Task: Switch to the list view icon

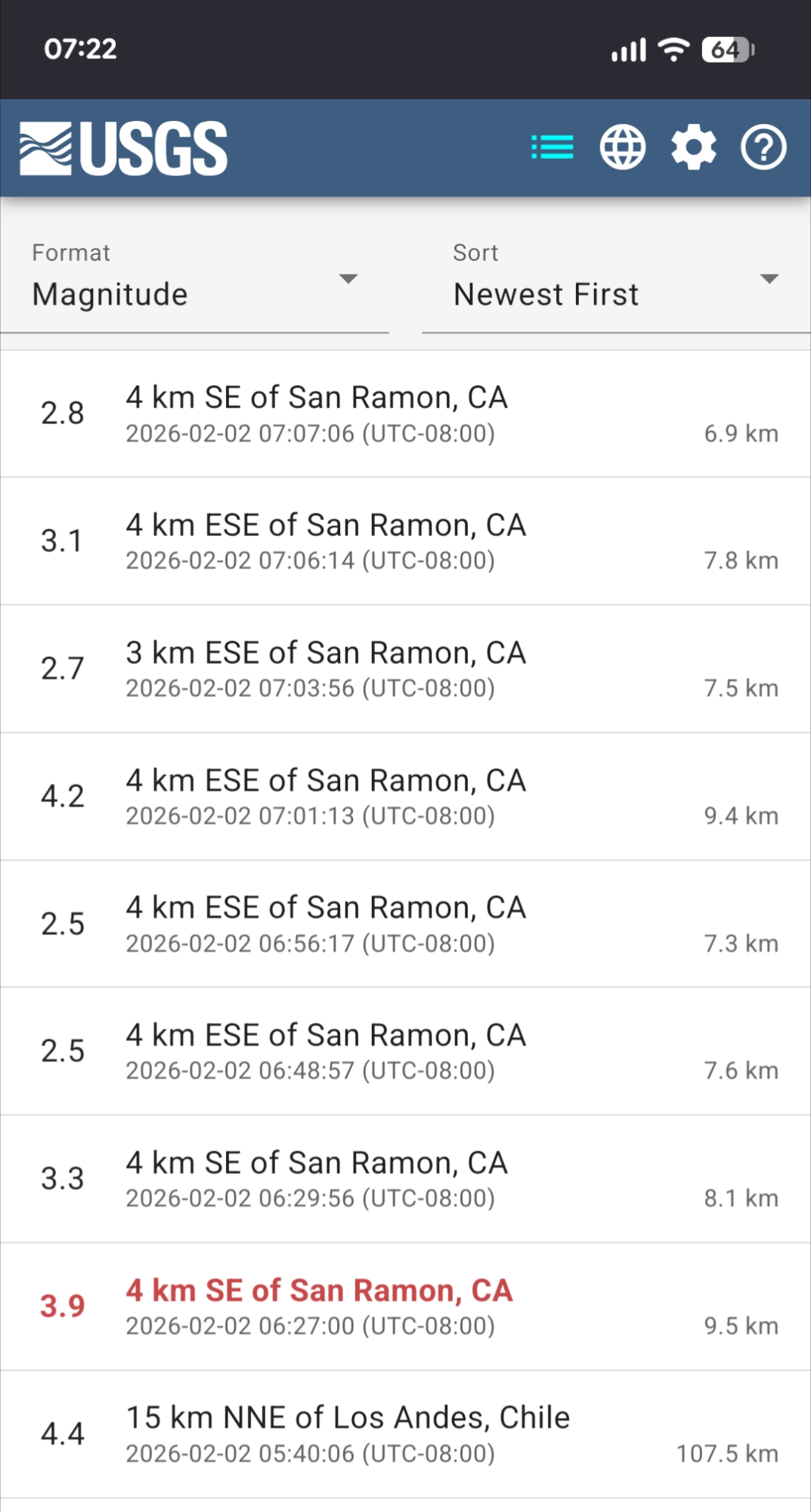Action: coord(552,147)
